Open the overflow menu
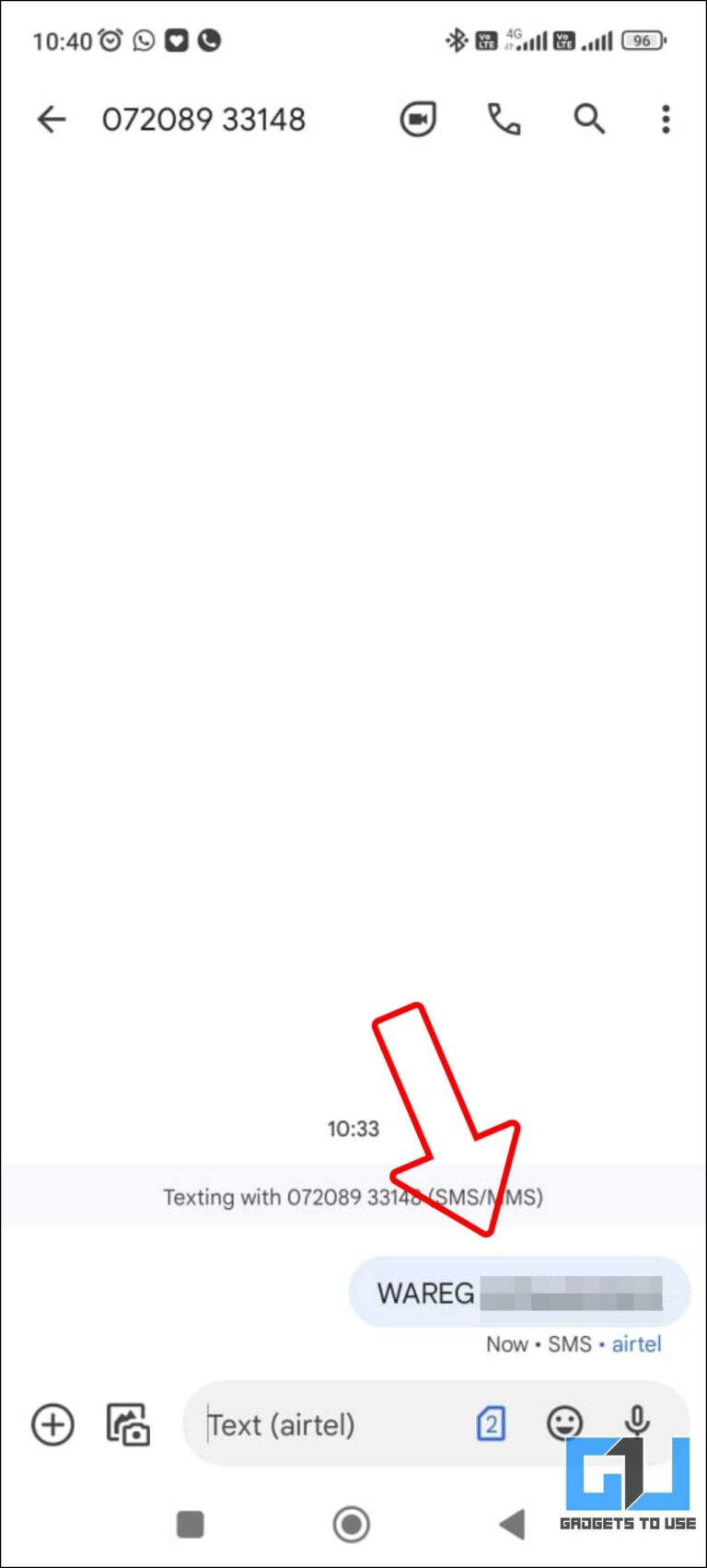The width and height of the screenshot is (707, 1568). [x=666, y=120]
